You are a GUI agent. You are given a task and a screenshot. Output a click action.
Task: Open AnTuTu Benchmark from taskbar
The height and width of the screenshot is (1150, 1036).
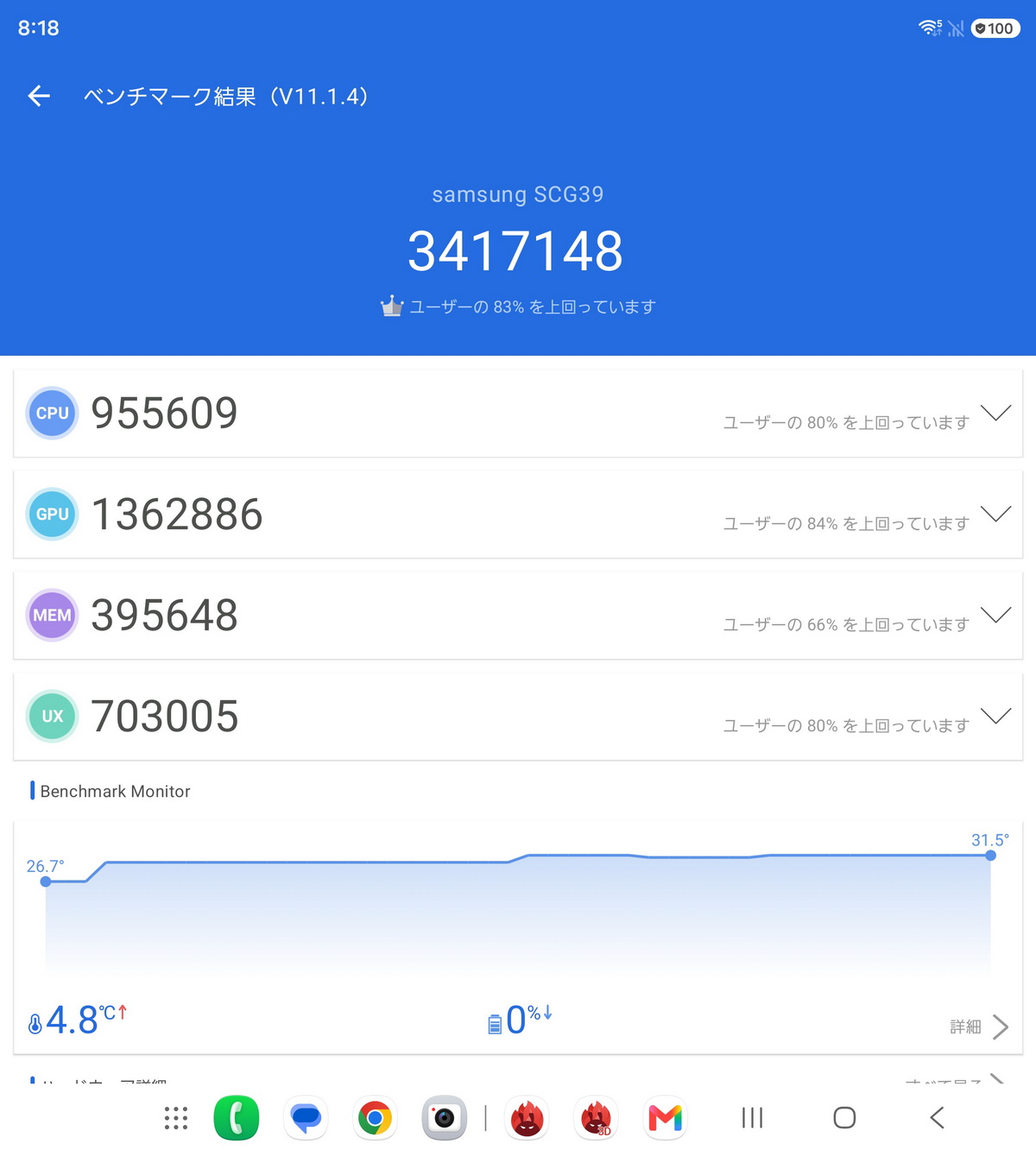(527, 1118)
